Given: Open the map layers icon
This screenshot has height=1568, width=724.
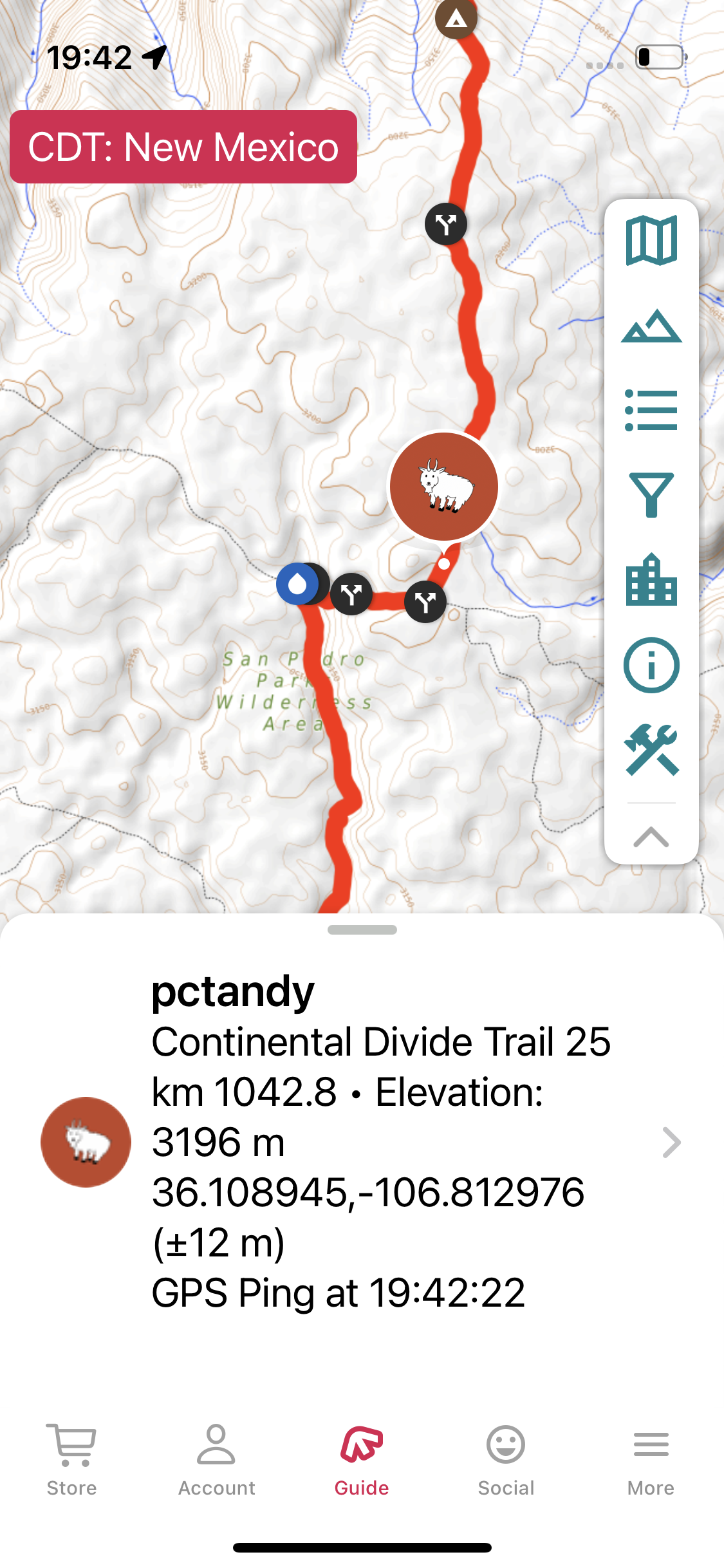Looking at the screenshot, I should point(651,241).
